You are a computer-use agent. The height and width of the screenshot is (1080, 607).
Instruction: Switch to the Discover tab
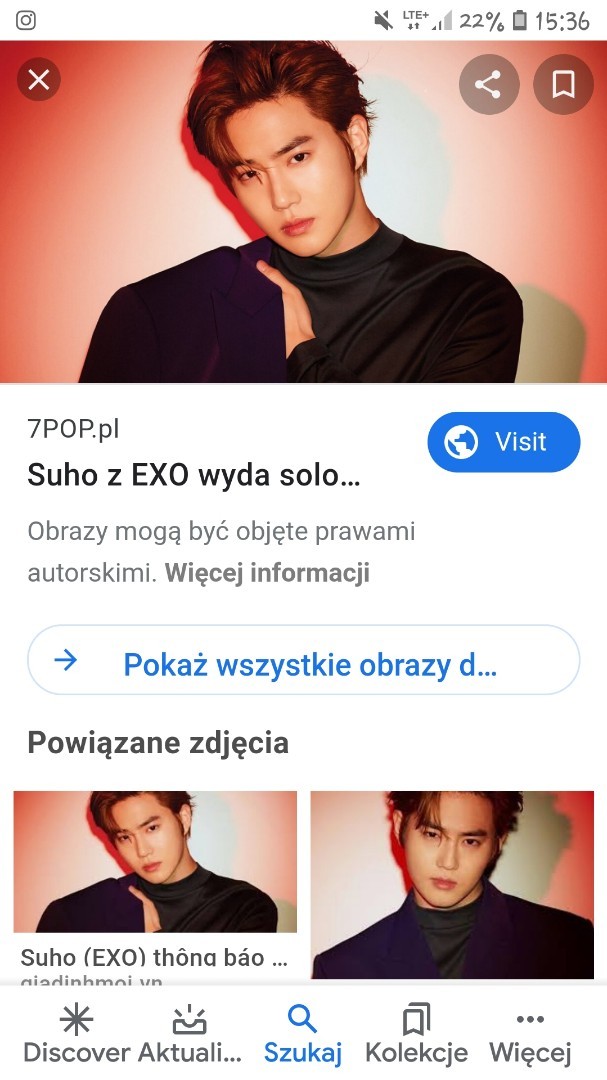tap(76, 1035)
